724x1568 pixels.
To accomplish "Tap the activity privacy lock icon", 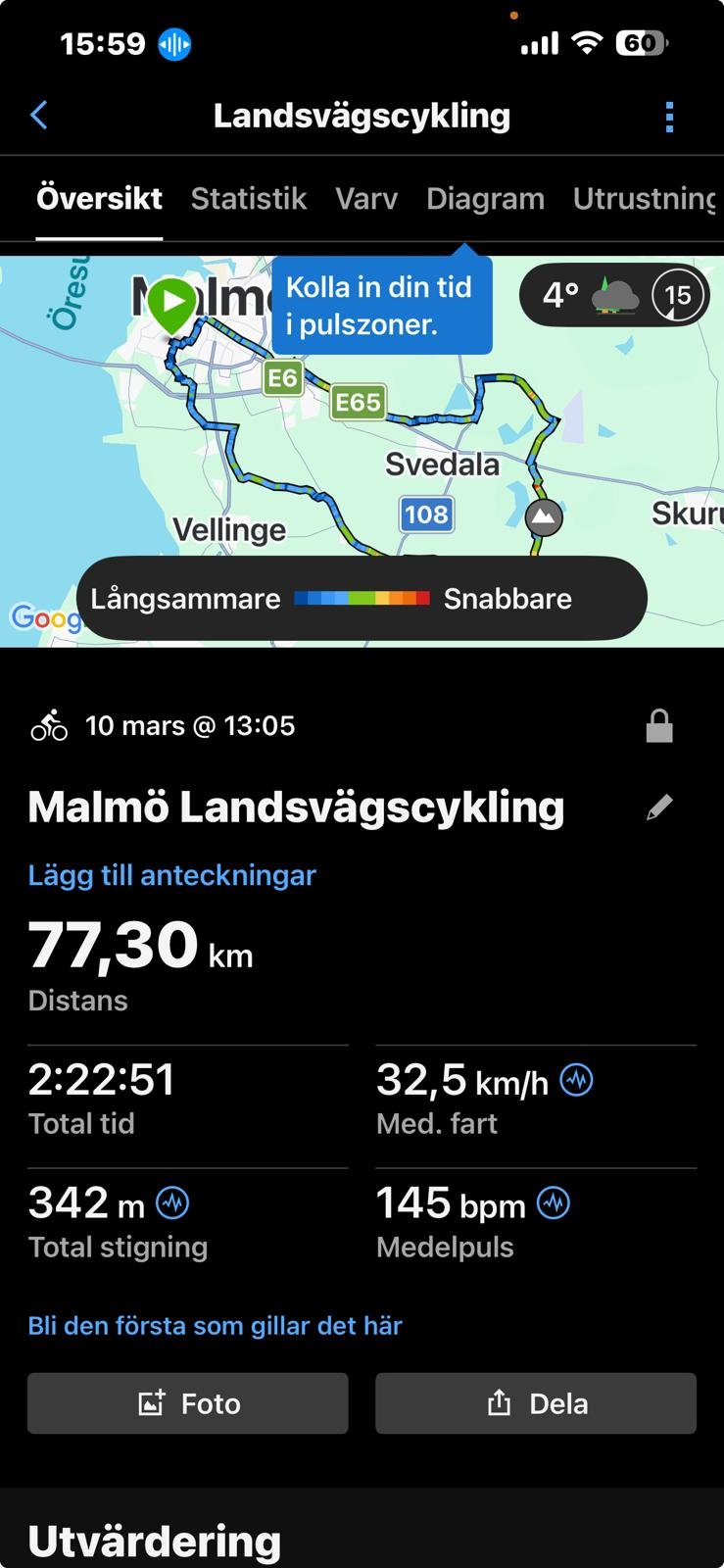I will [659, 726].
